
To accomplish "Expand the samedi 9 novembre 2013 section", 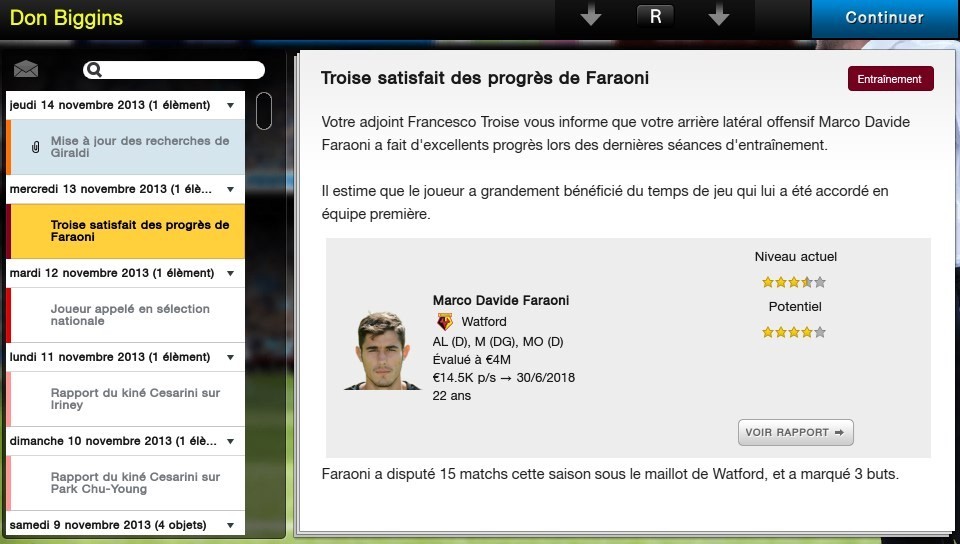I will 231,524.
